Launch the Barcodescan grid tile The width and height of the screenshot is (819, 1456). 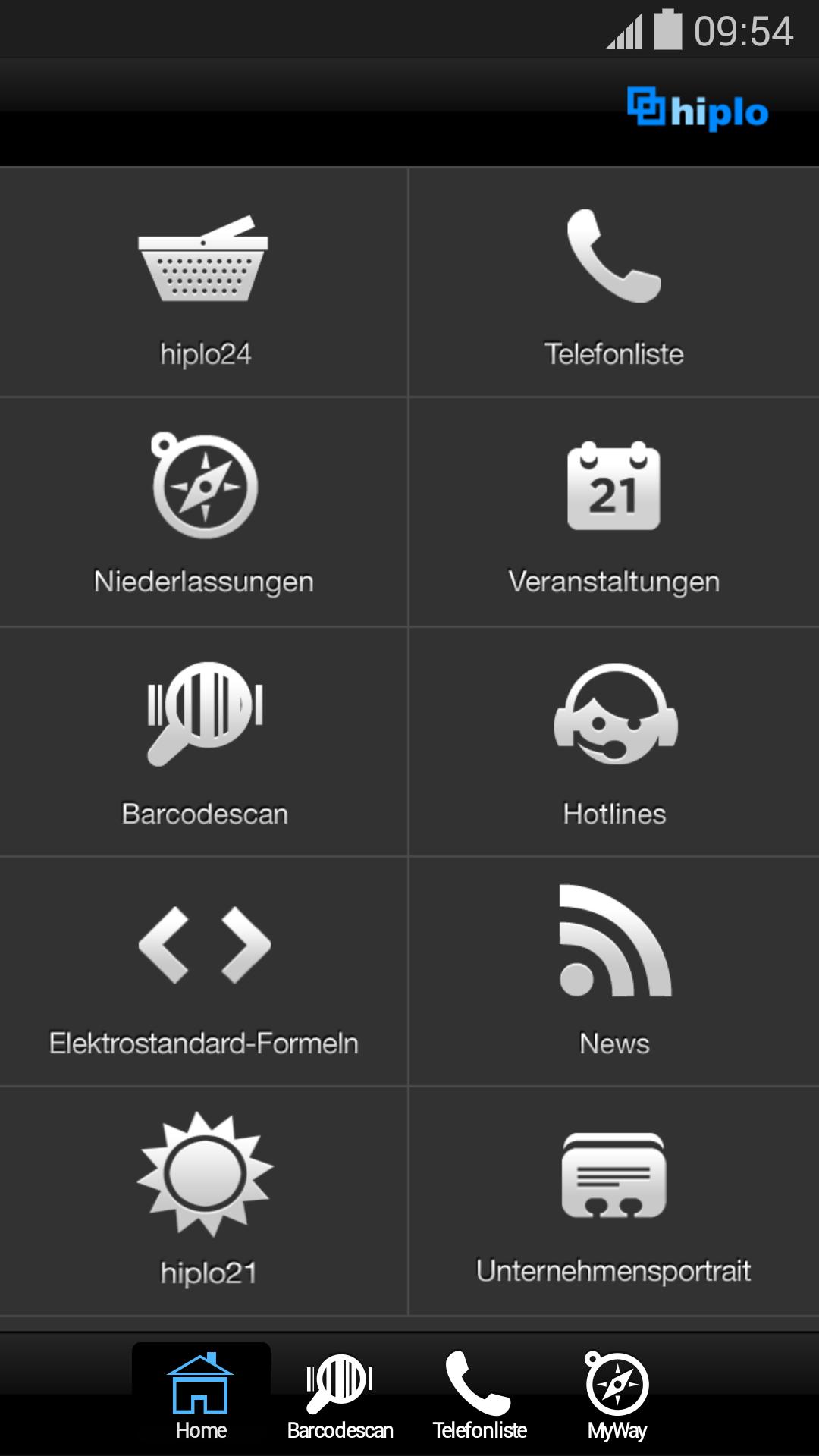click(x=204, y=742)
